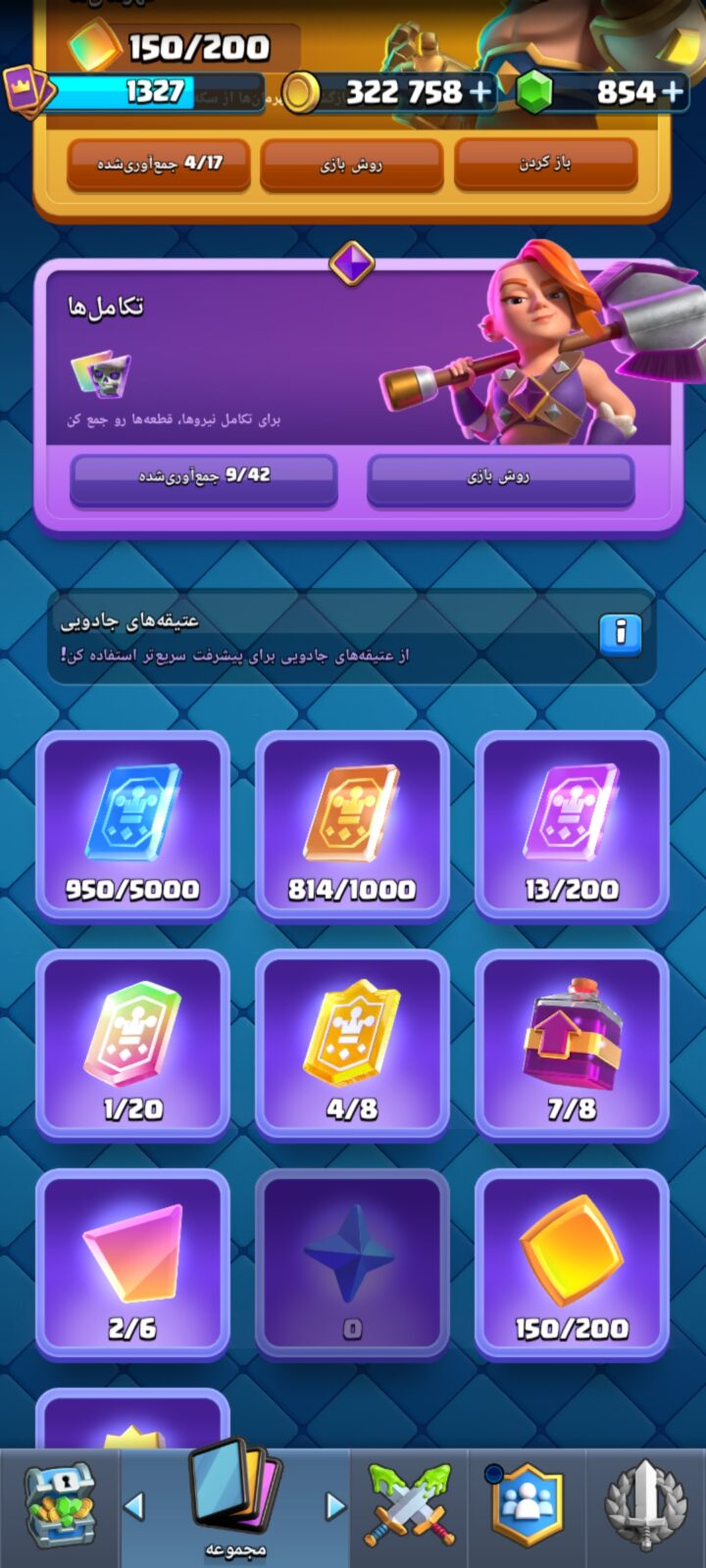Add gems using the plus beside 854
706x1568 pixels.
[x=673, y=92]
